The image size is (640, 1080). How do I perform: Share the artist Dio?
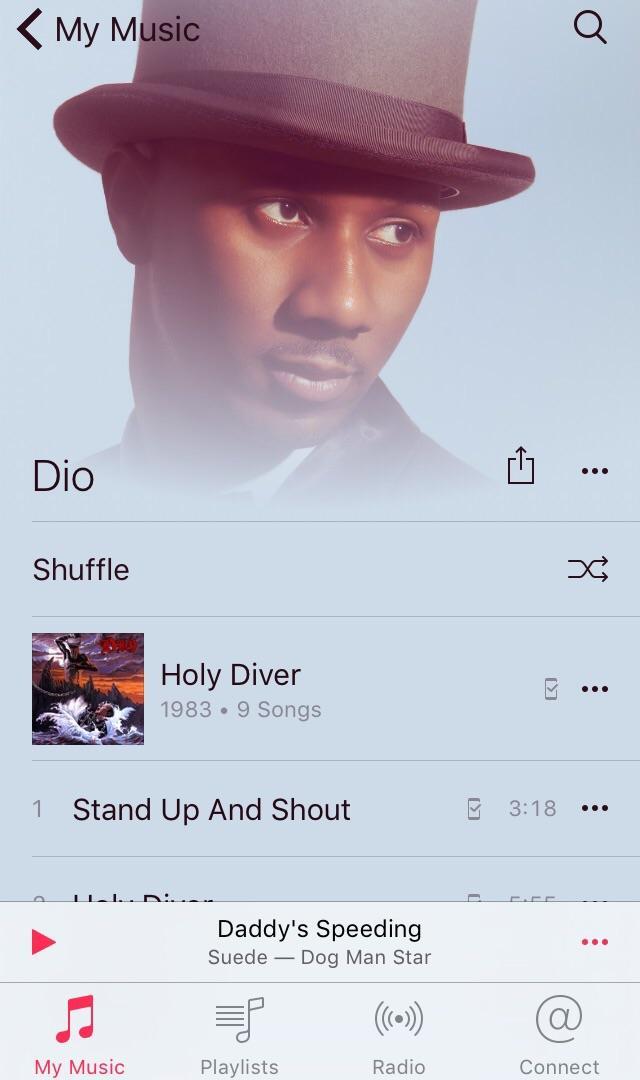pos(521,467)
